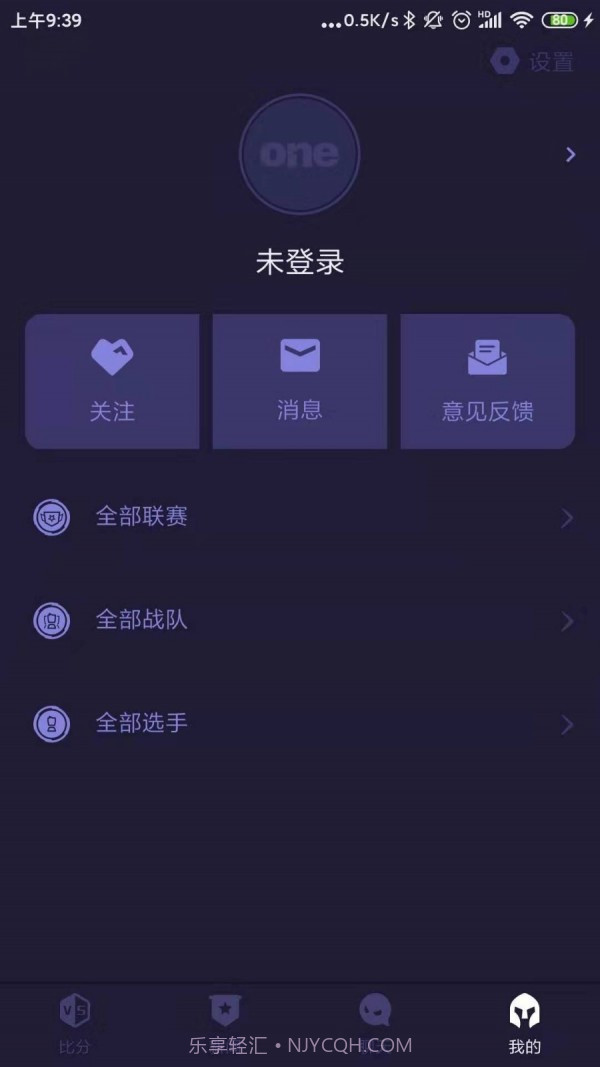600x1067 pixels.
Task: View 消息 messages
Action: point(299,381)
